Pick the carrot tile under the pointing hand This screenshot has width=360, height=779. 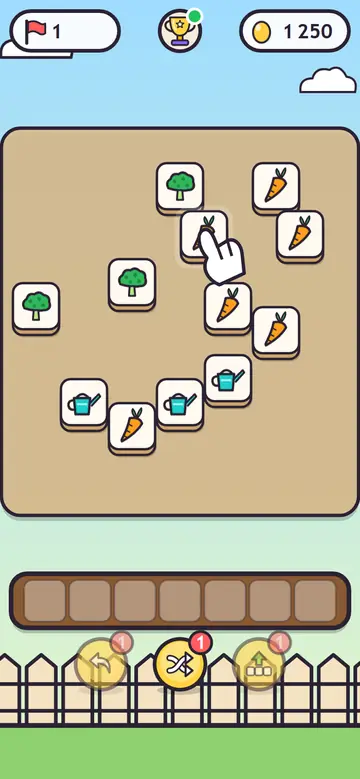204,236
